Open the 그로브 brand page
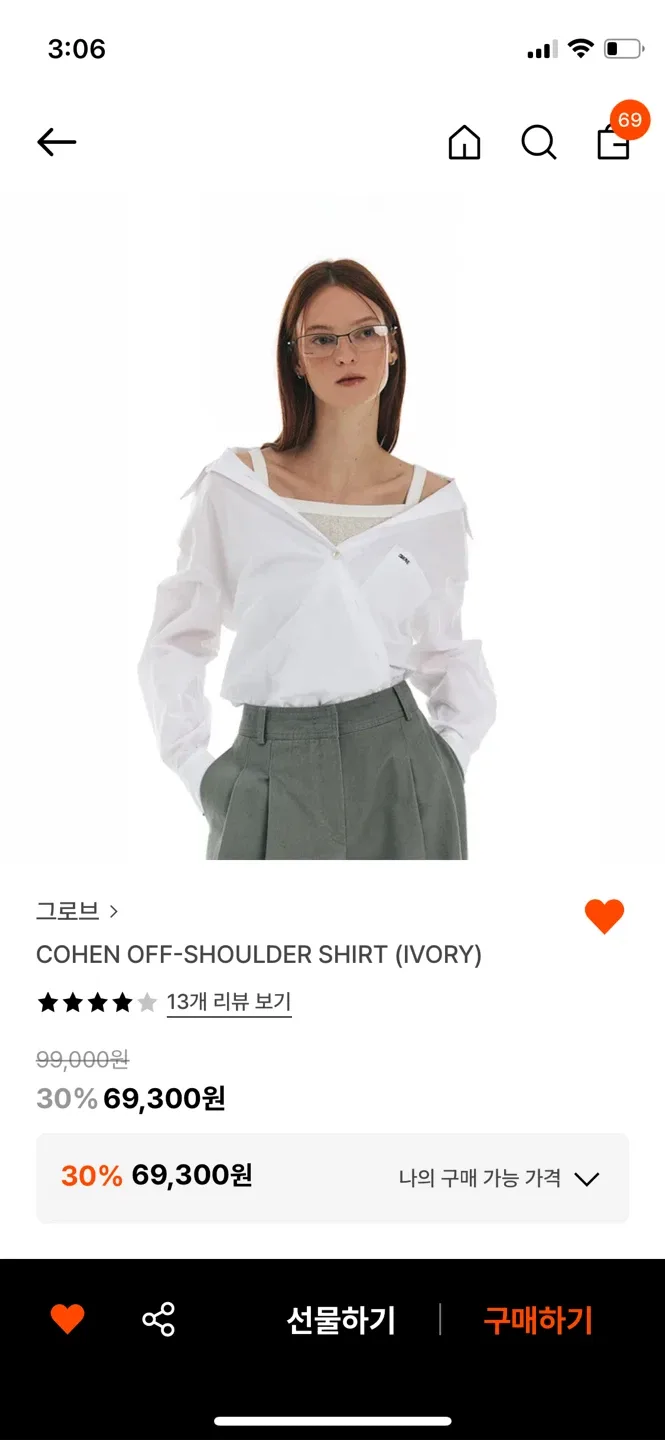Image resolution: width=665 pixels, height=1440 pixels. pyautogui.click(x=77, y=911)
